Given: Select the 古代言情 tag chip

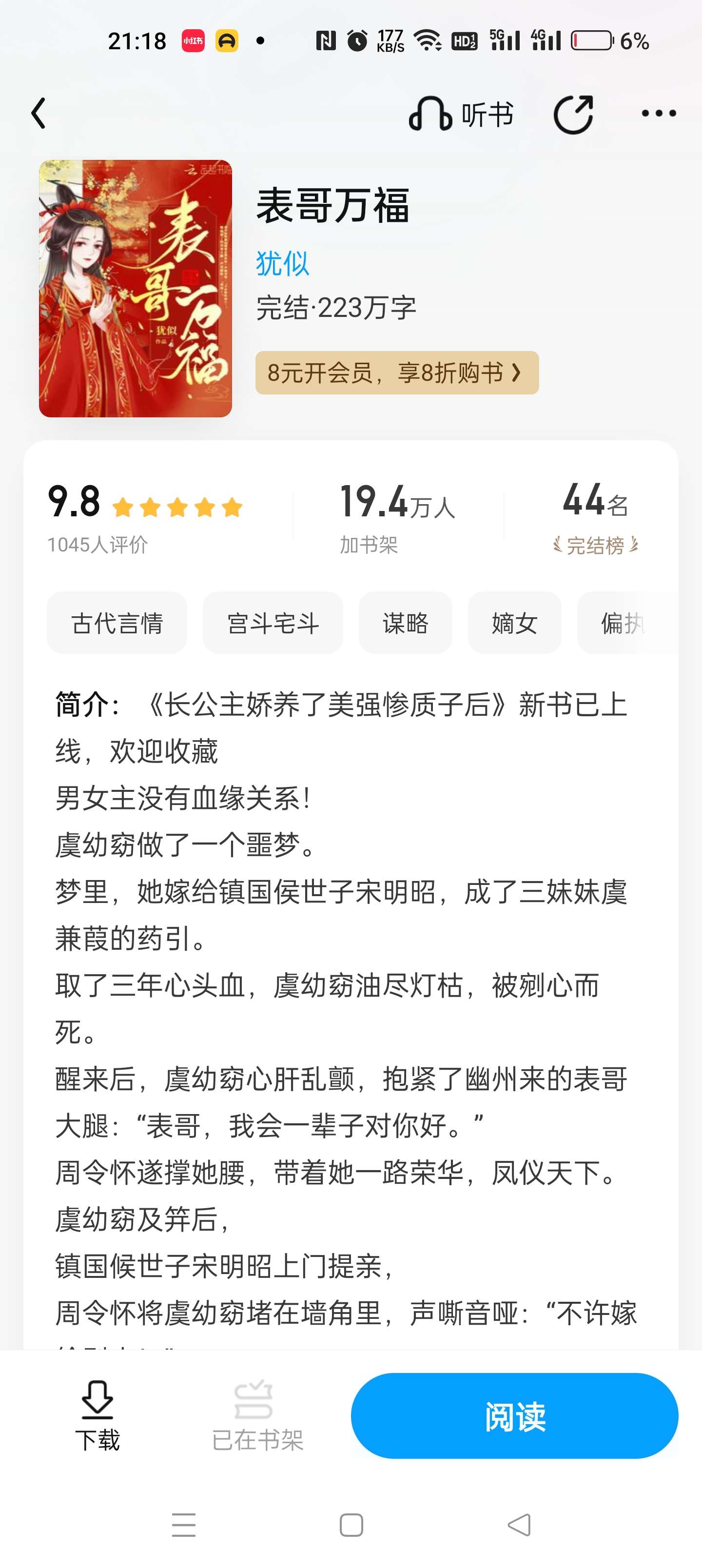Looking at the screenshot, I should coord(117,623).
